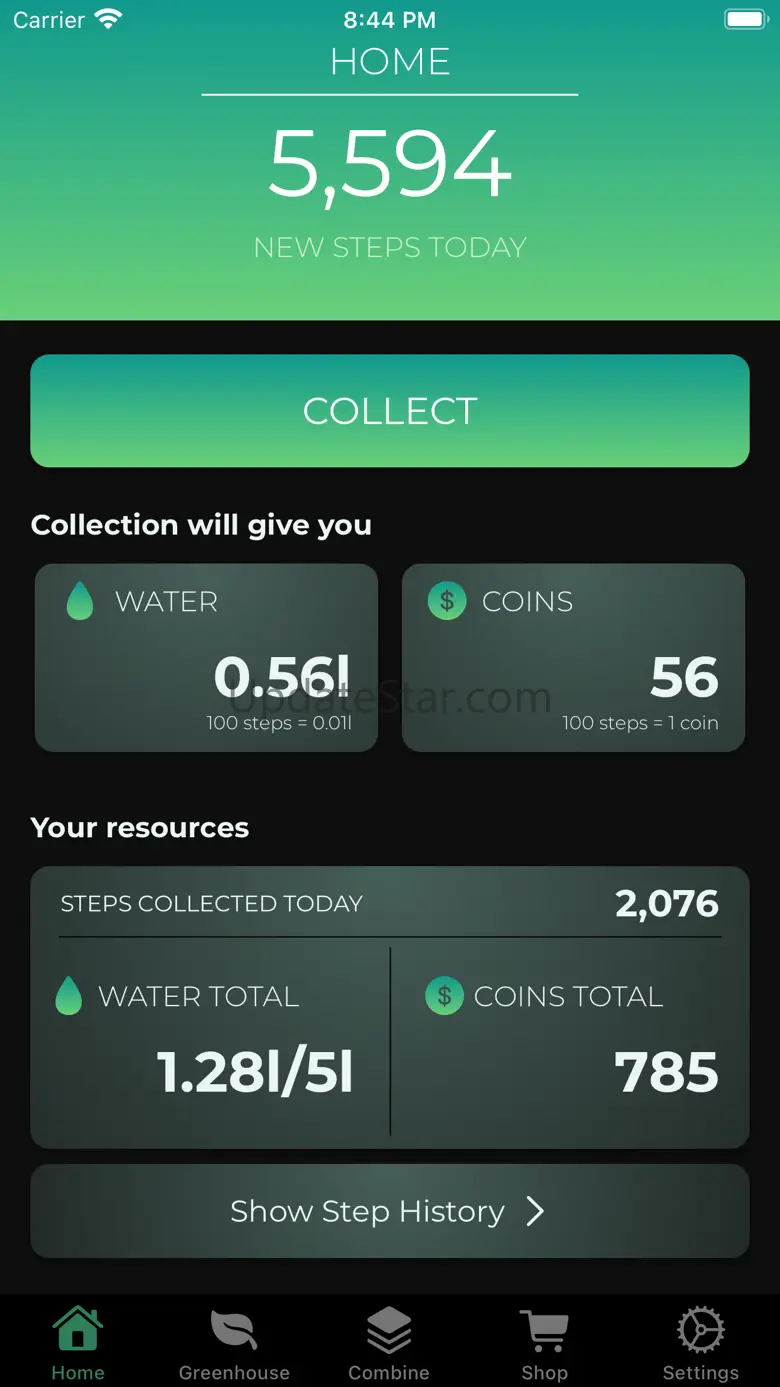Go to the Shop tab
780x1387 pixels.
[544, 1344]
